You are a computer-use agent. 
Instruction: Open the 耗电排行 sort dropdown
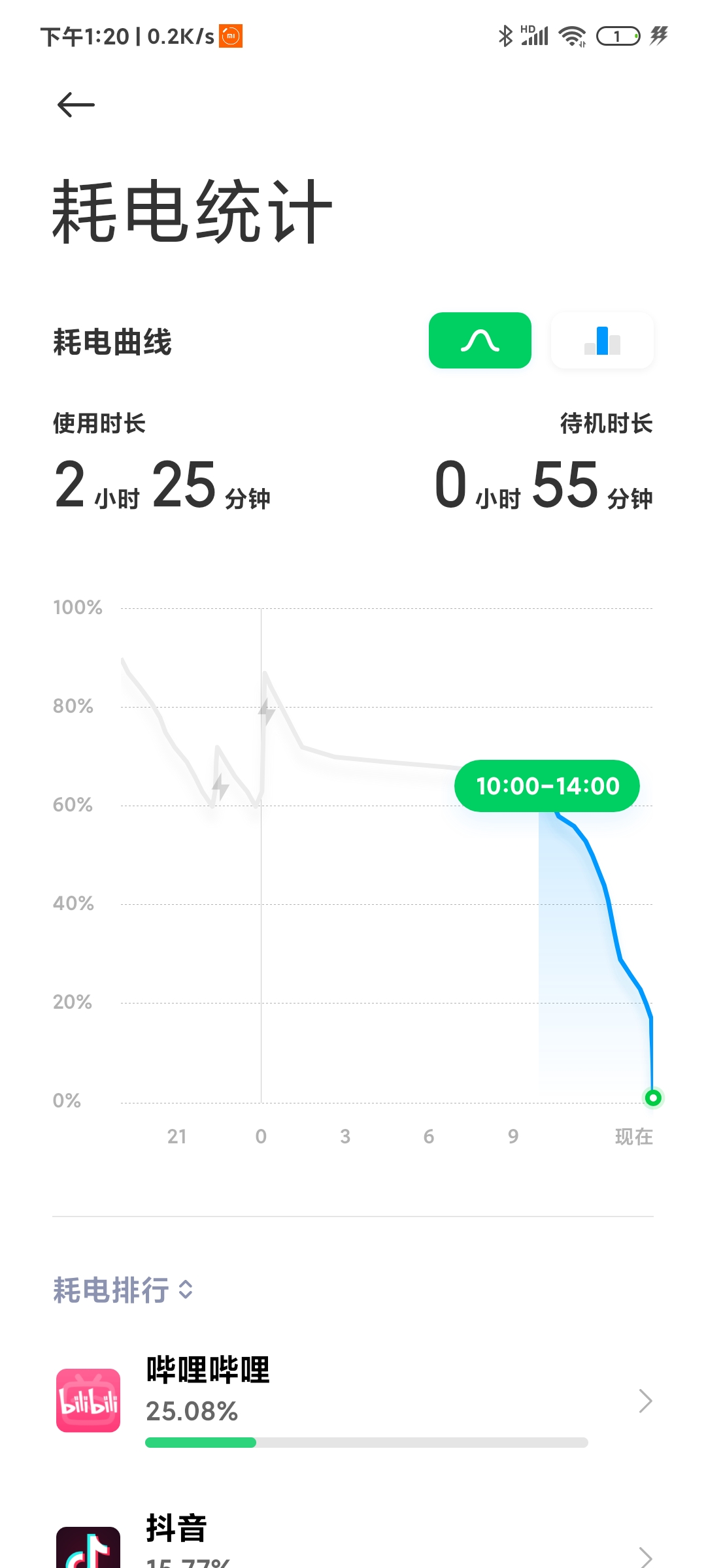[x=124, y=1290]
